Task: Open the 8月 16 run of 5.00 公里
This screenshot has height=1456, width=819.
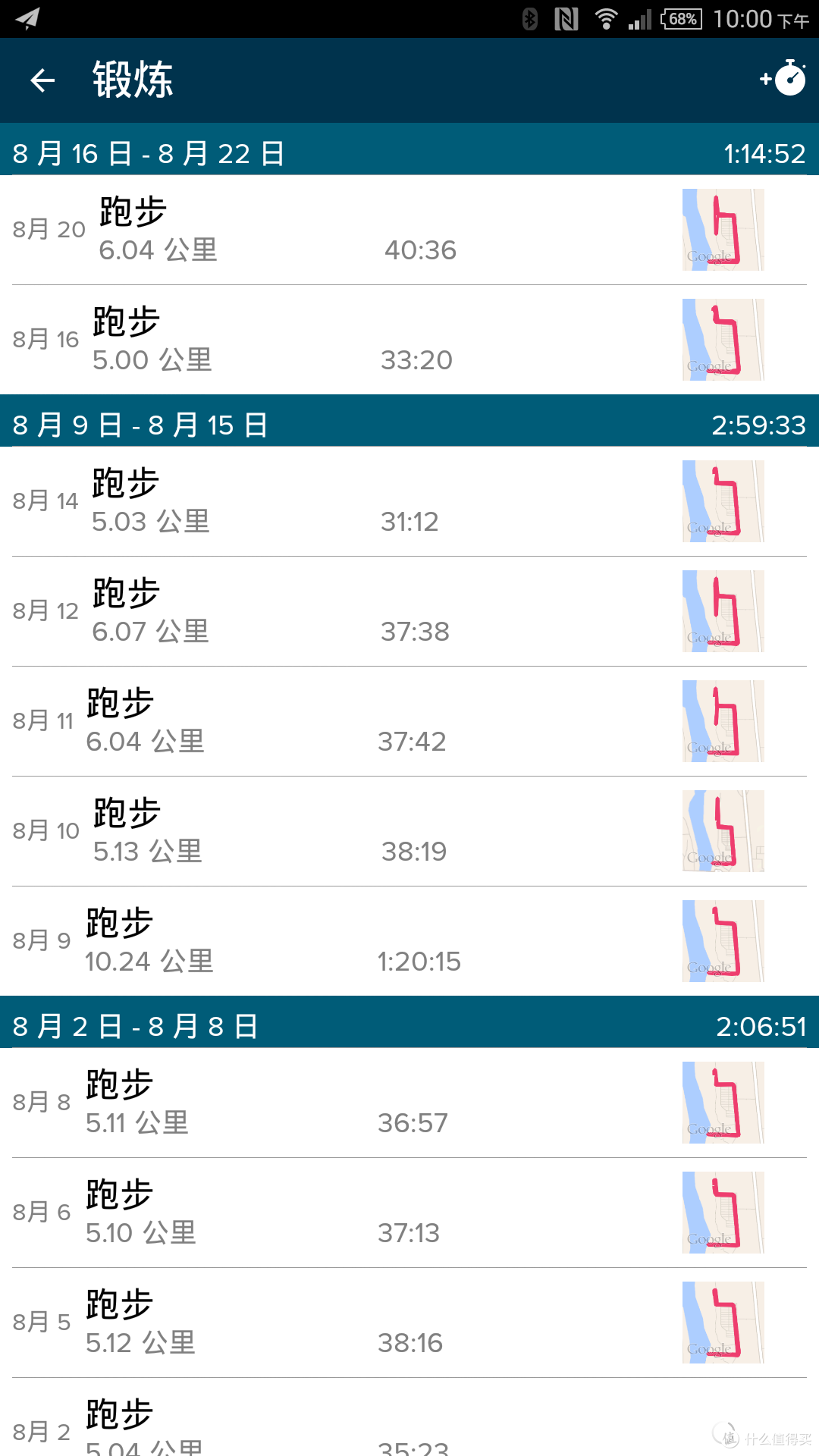Action: click(x=409, y=340)
